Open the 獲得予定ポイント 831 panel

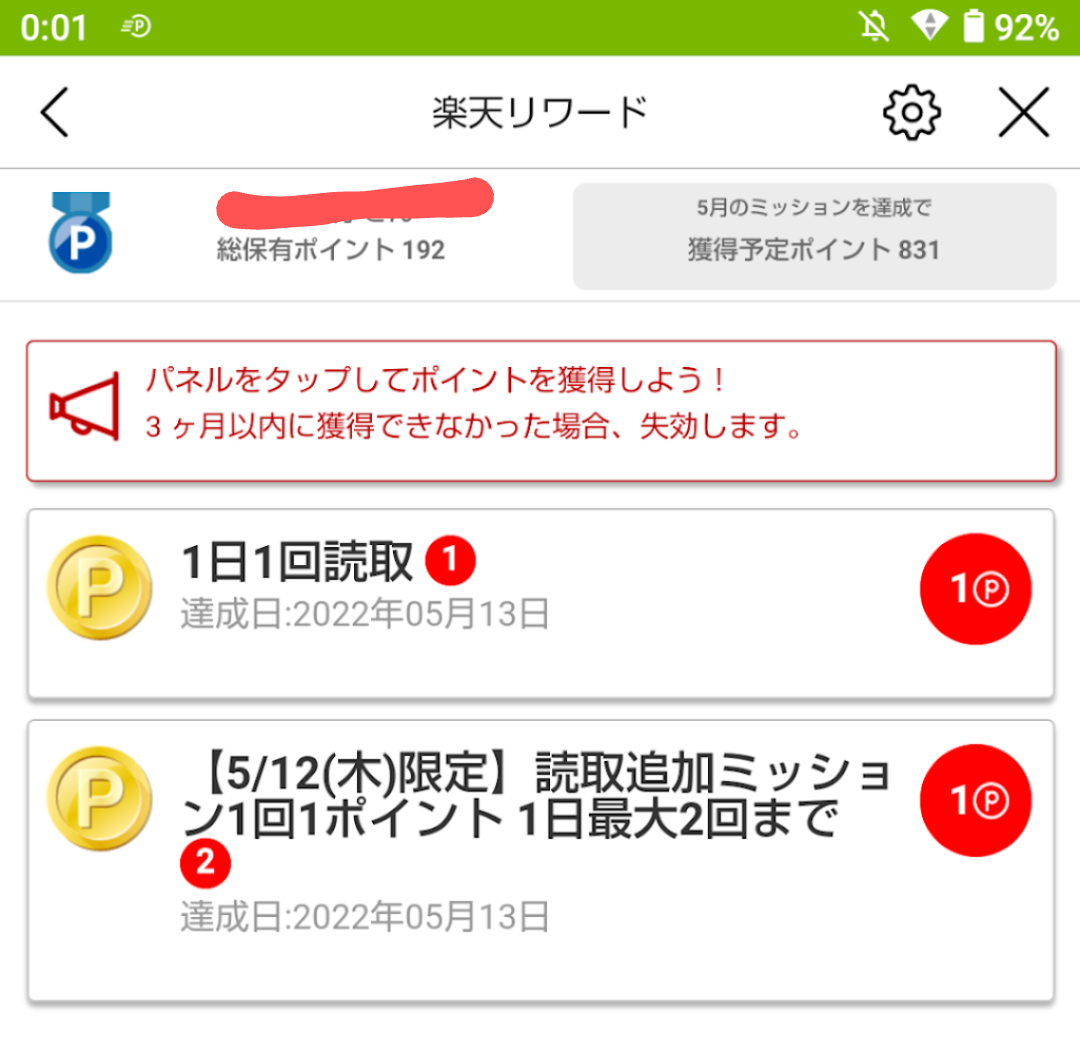click(x=814, y=236)
